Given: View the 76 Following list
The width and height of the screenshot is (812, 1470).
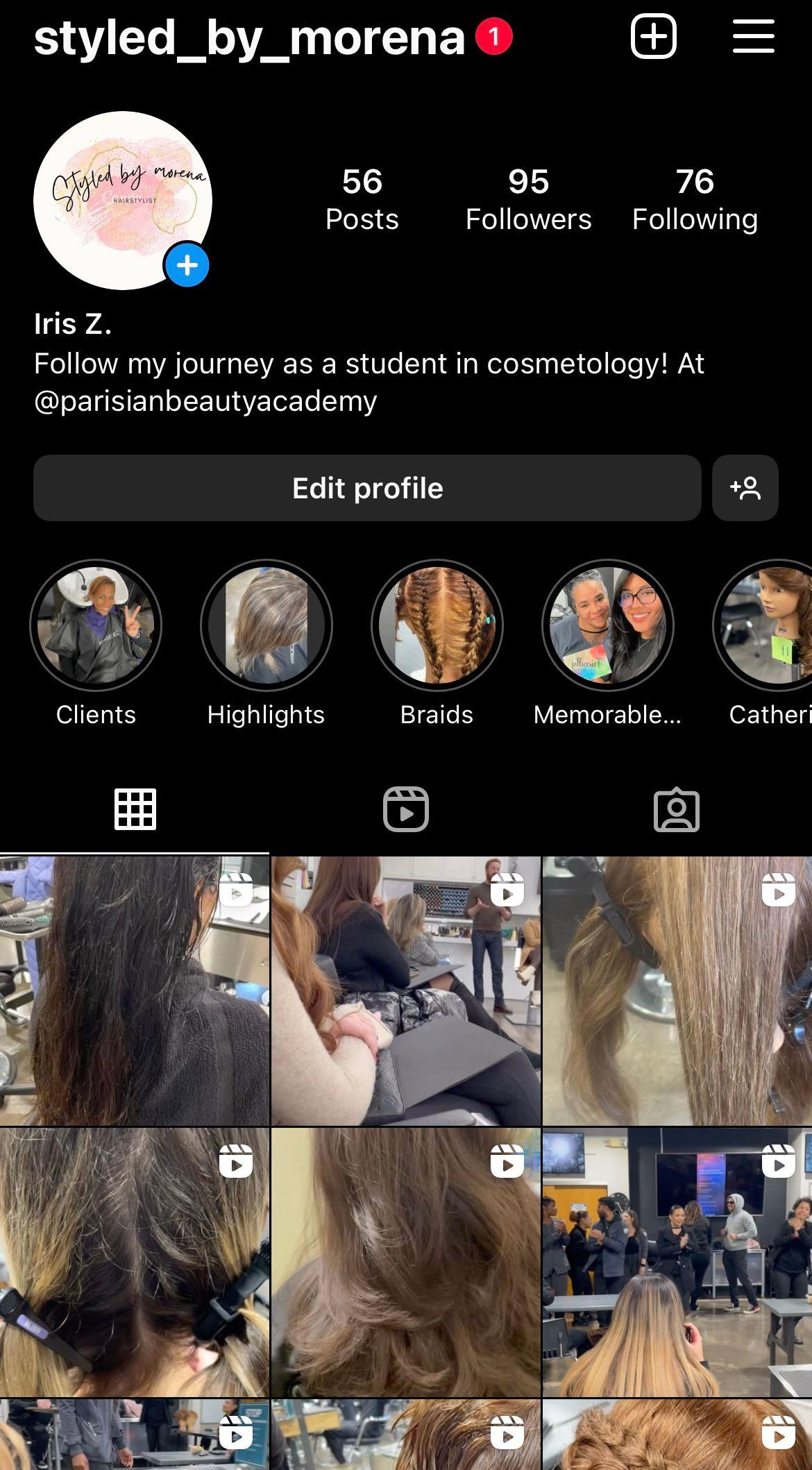Looking at the screenshot, I should (x=695, y=199).
